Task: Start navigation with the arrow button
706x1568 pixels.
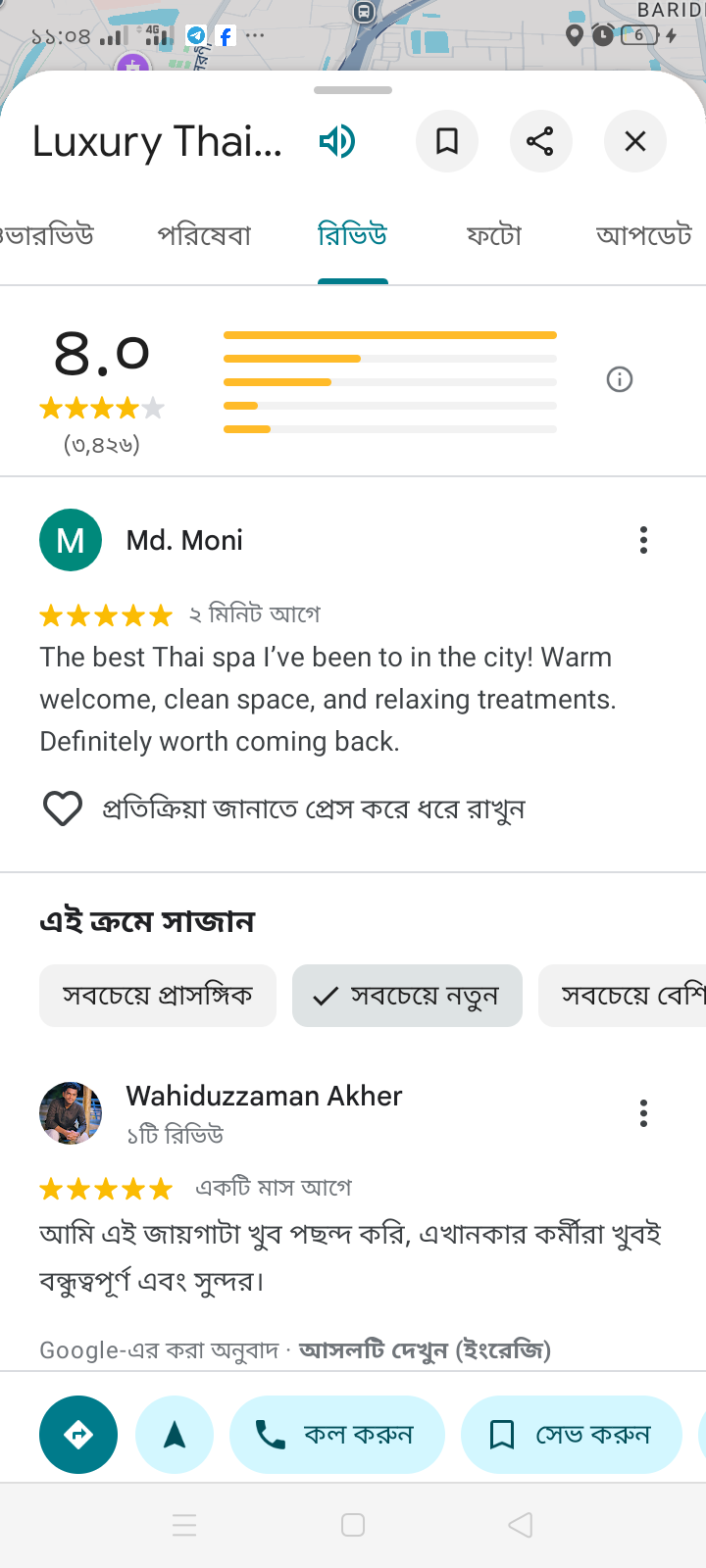Action: 175,1435
